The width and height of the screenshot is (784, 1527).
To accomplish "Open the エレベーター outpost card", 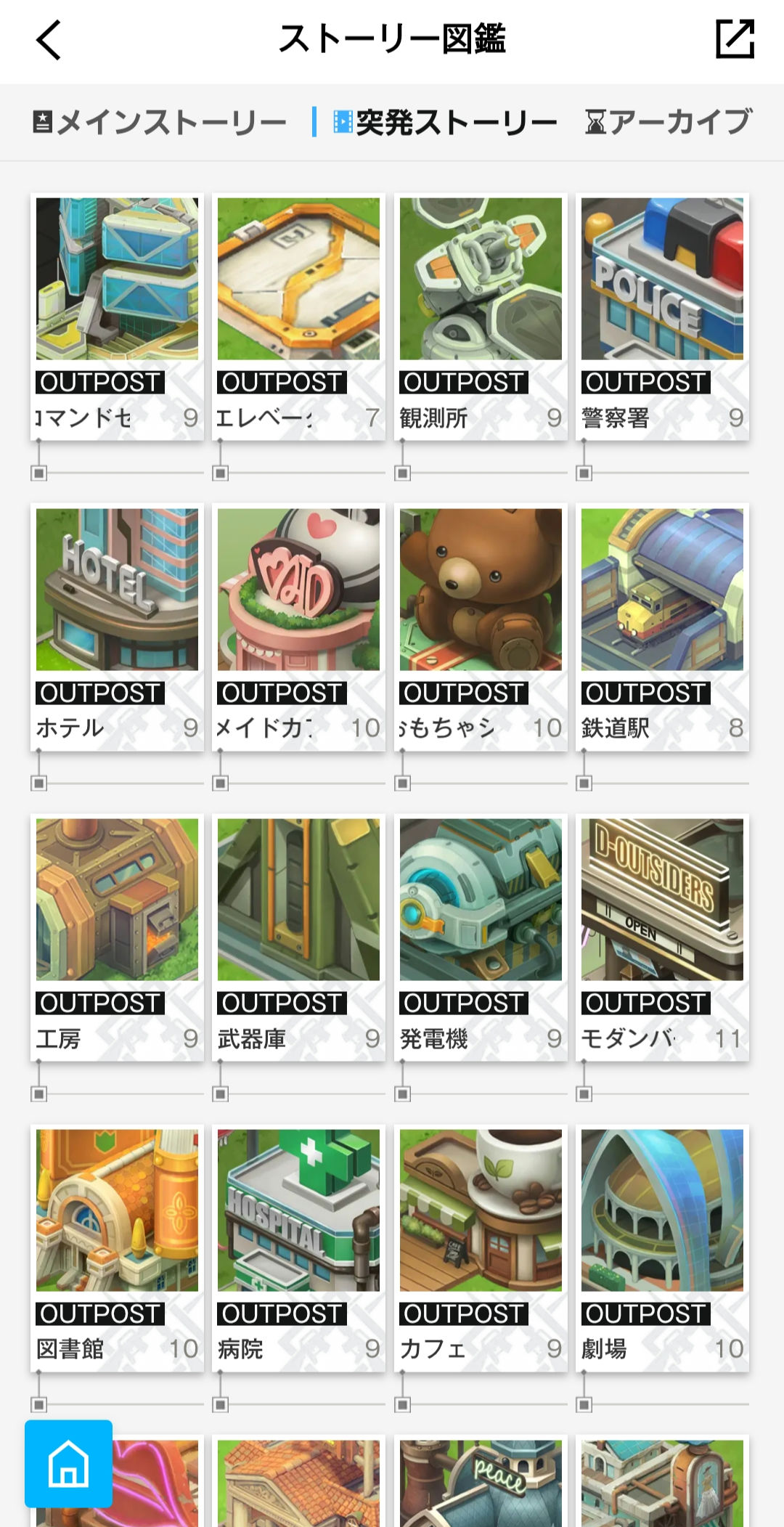I will (x=298, y=317).
